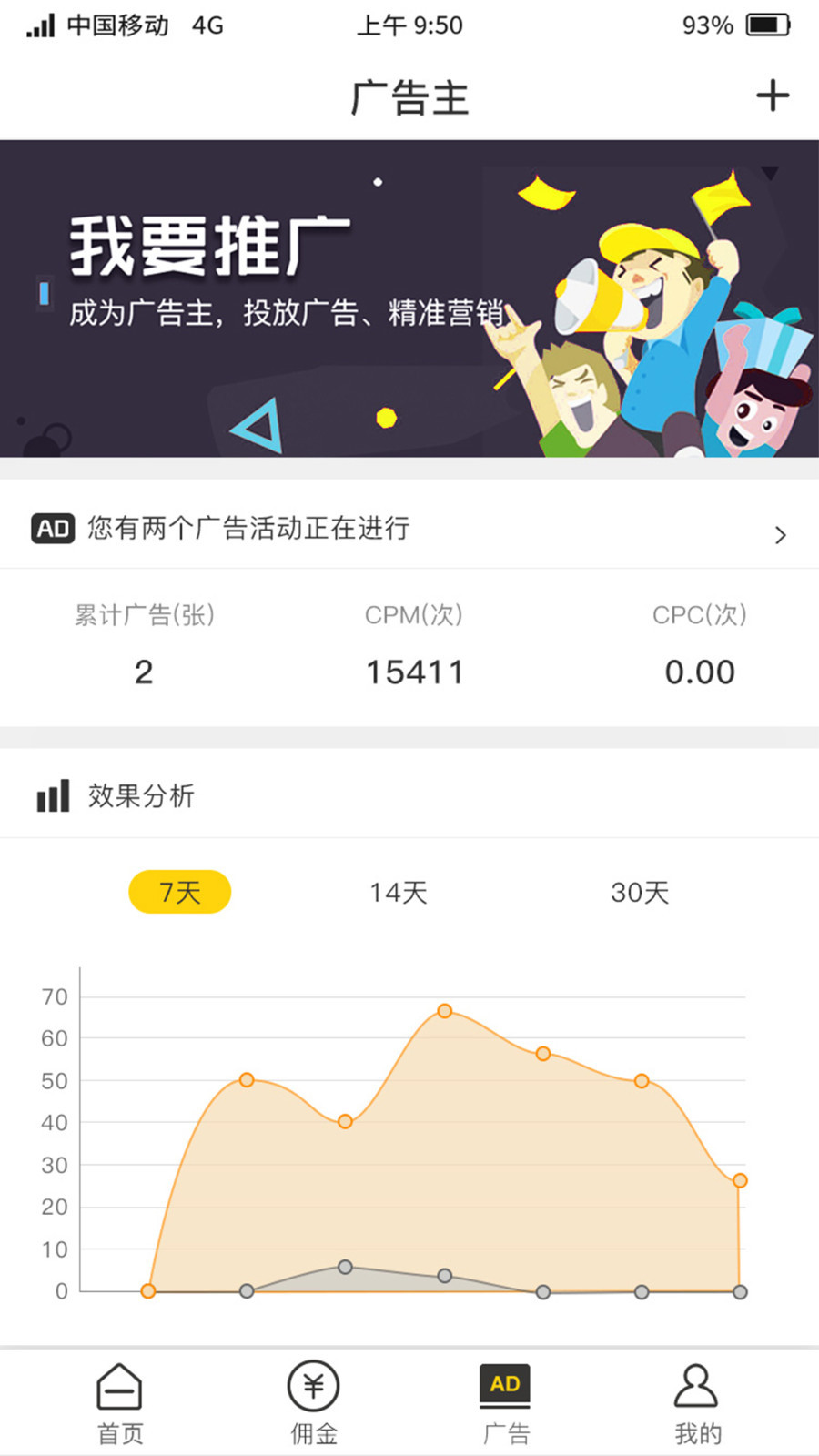Screen dimensions: 819x1456
Task: Click the AD badge icon beside the campaign notice
Action: pos(52,529)
